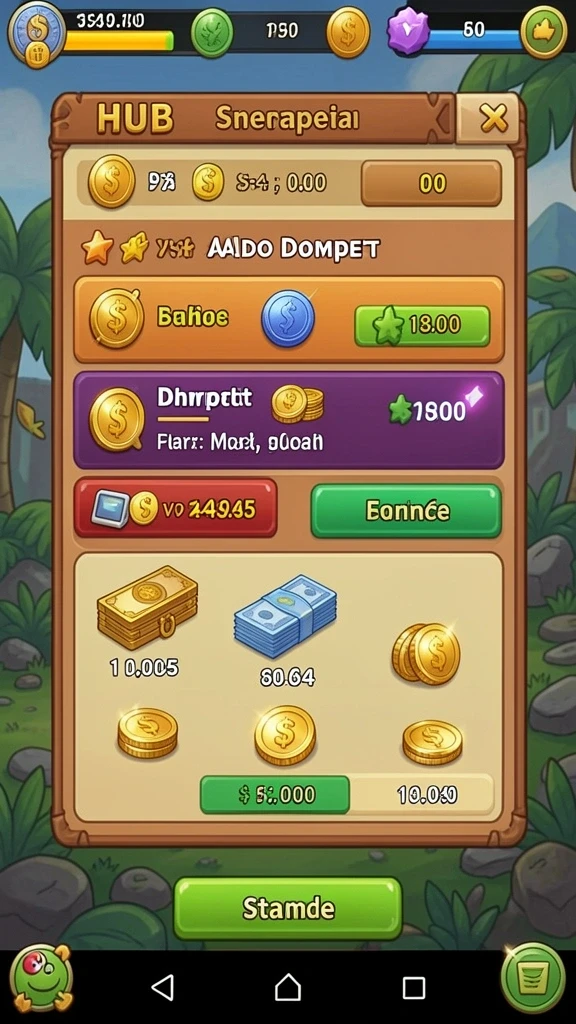Go back with the system back button
Screen dimensions: 576x1024
pyautogui.click(x=162, y=988)
